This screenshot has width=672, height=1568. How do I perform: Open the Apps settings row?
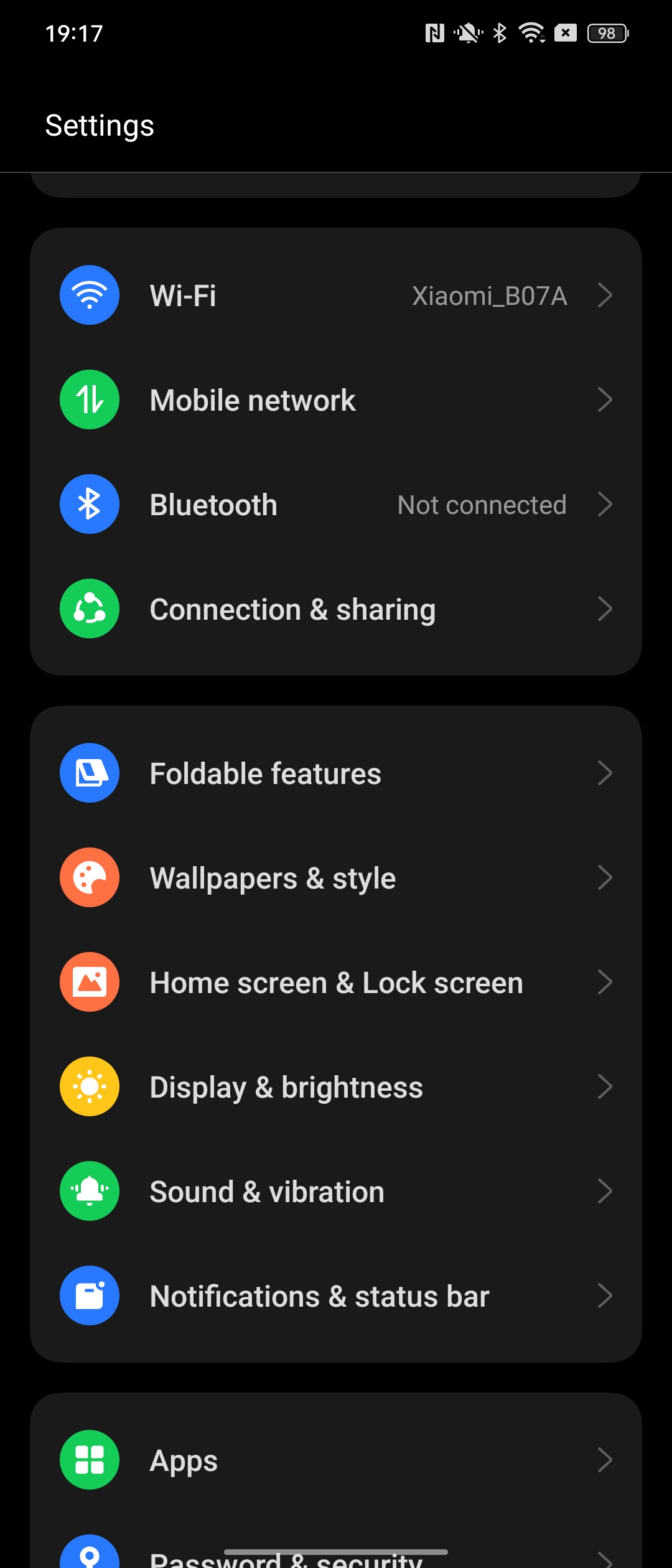coord(336,1460)
